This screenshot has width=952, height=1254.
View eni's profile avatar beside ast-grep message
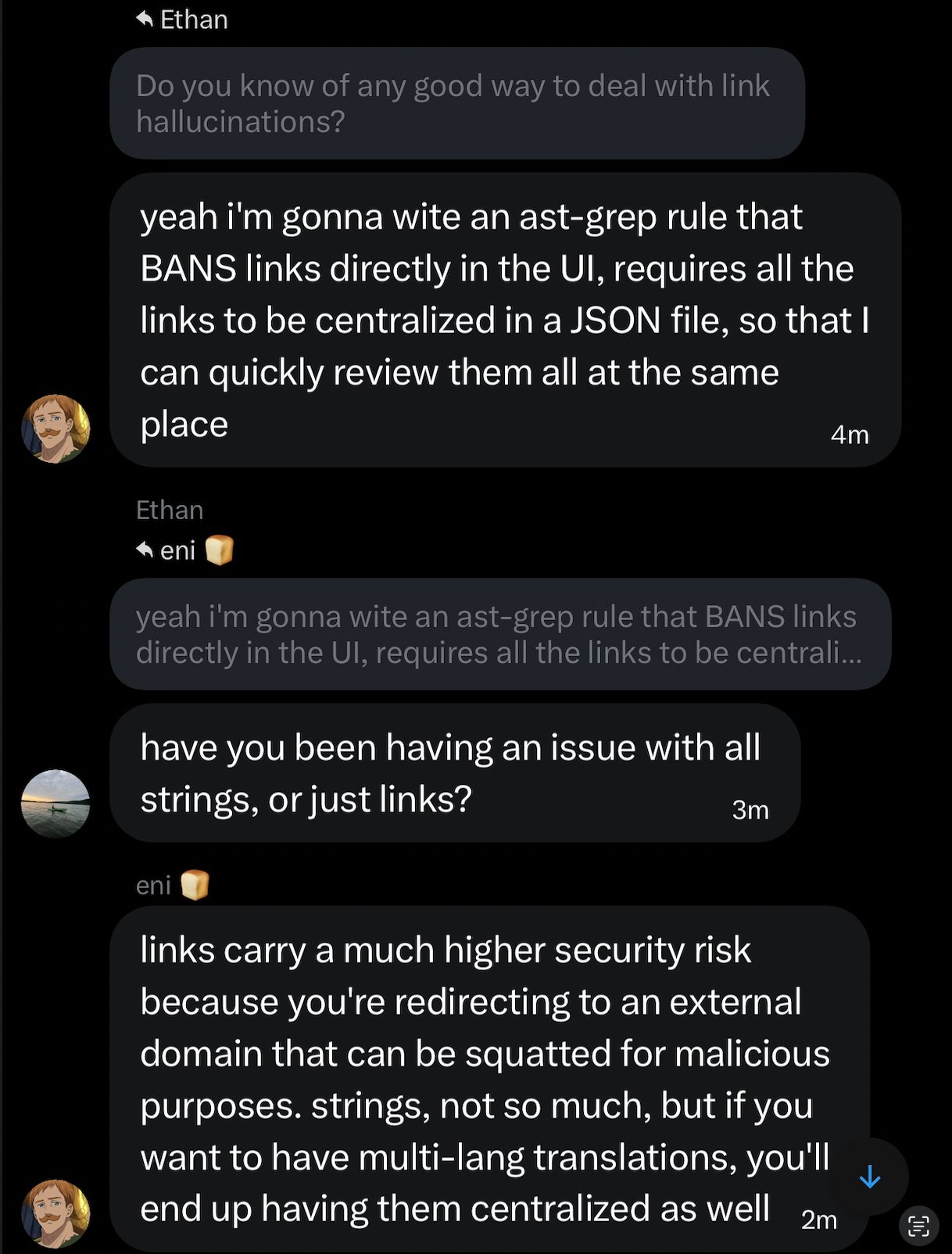click(55, 429)
